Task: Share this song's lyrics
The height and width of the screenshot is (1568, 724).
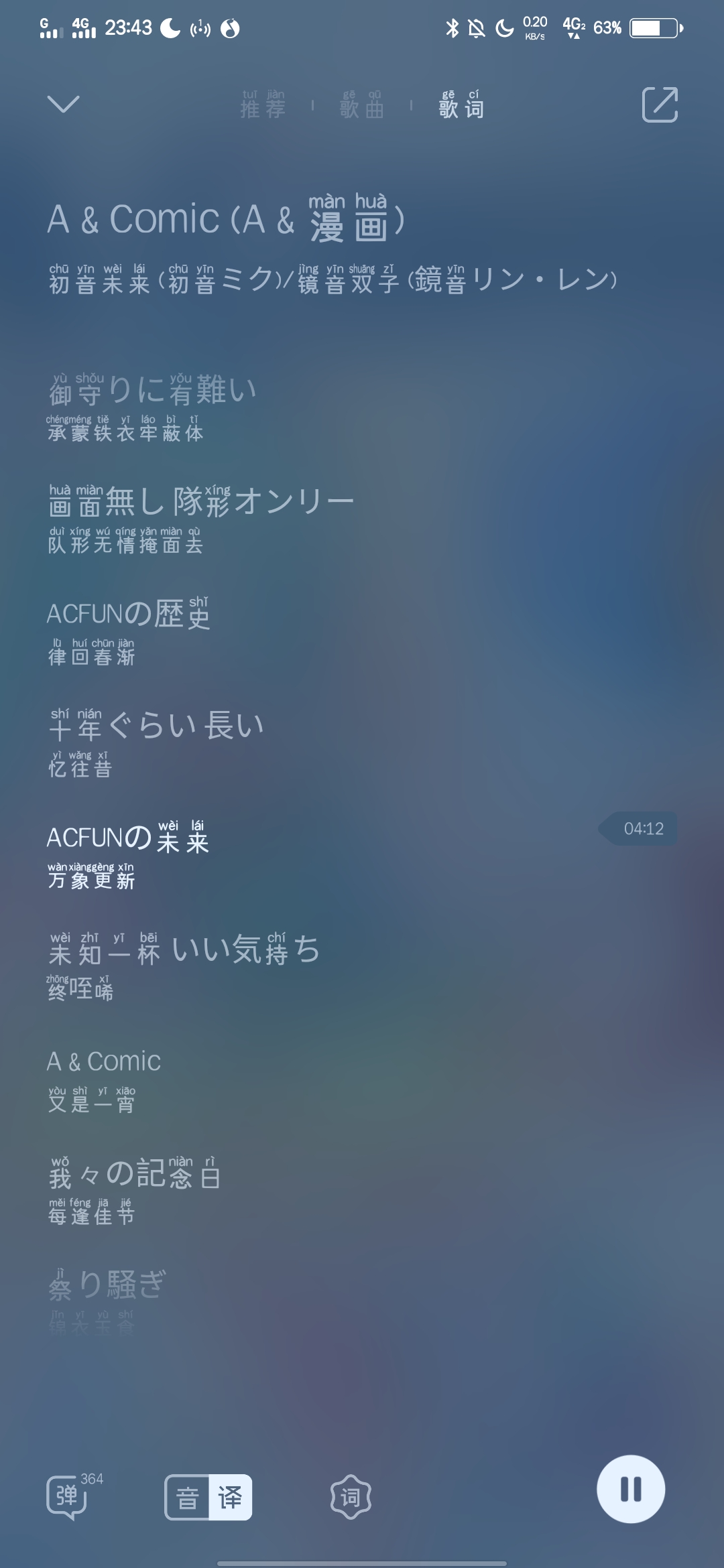Action: click(660, 105)
